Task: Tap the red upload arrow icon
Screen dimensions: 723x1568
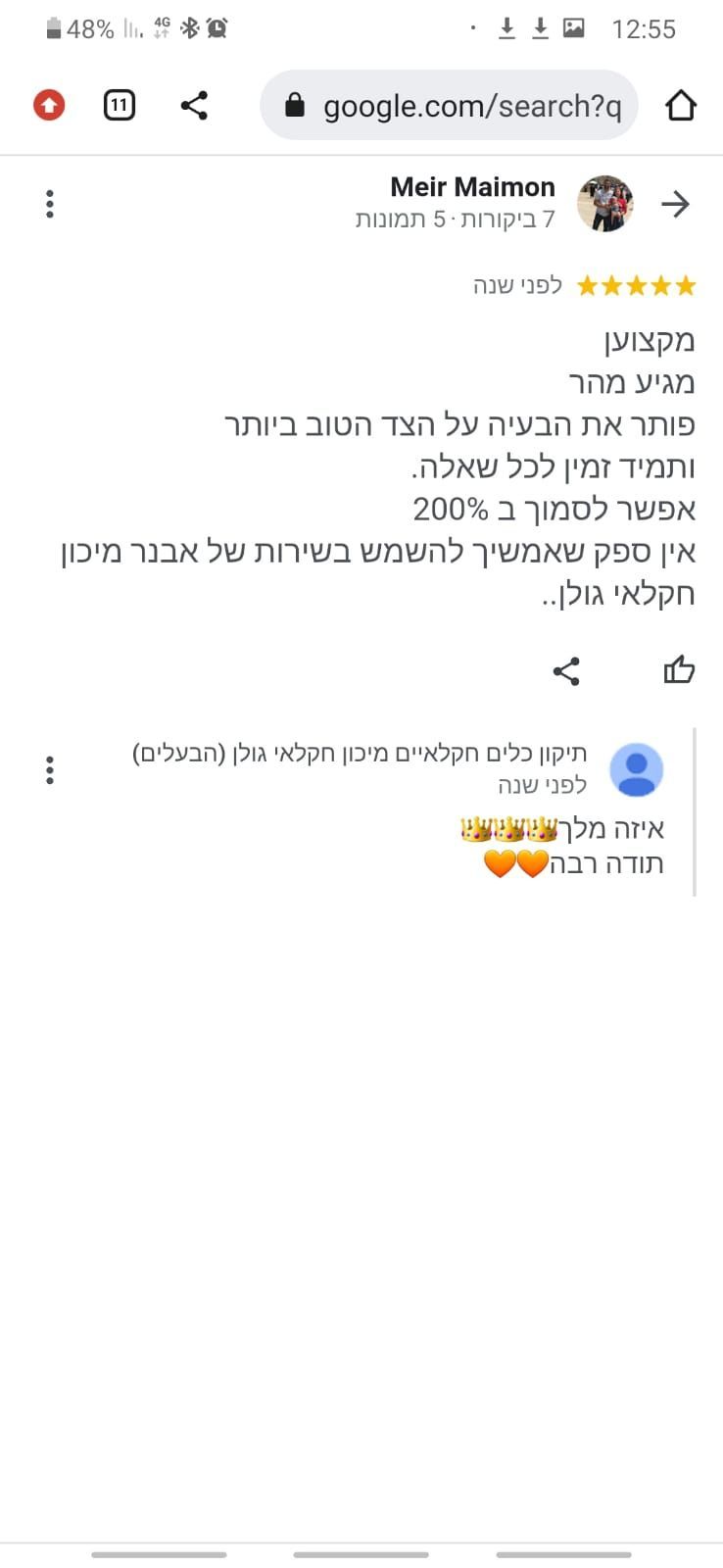Action: coord(49,105)
